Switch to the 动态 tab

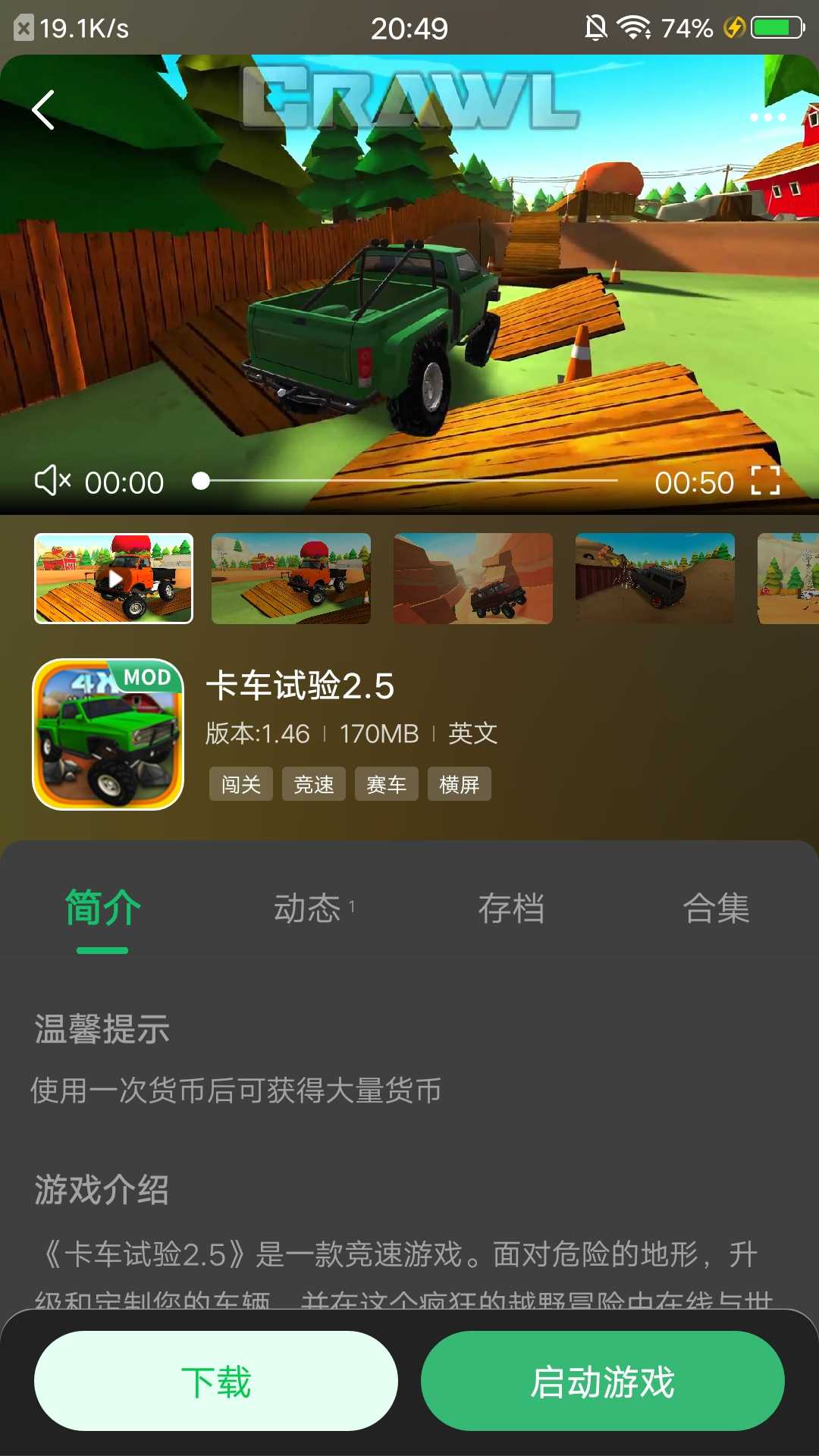(308, 908)
